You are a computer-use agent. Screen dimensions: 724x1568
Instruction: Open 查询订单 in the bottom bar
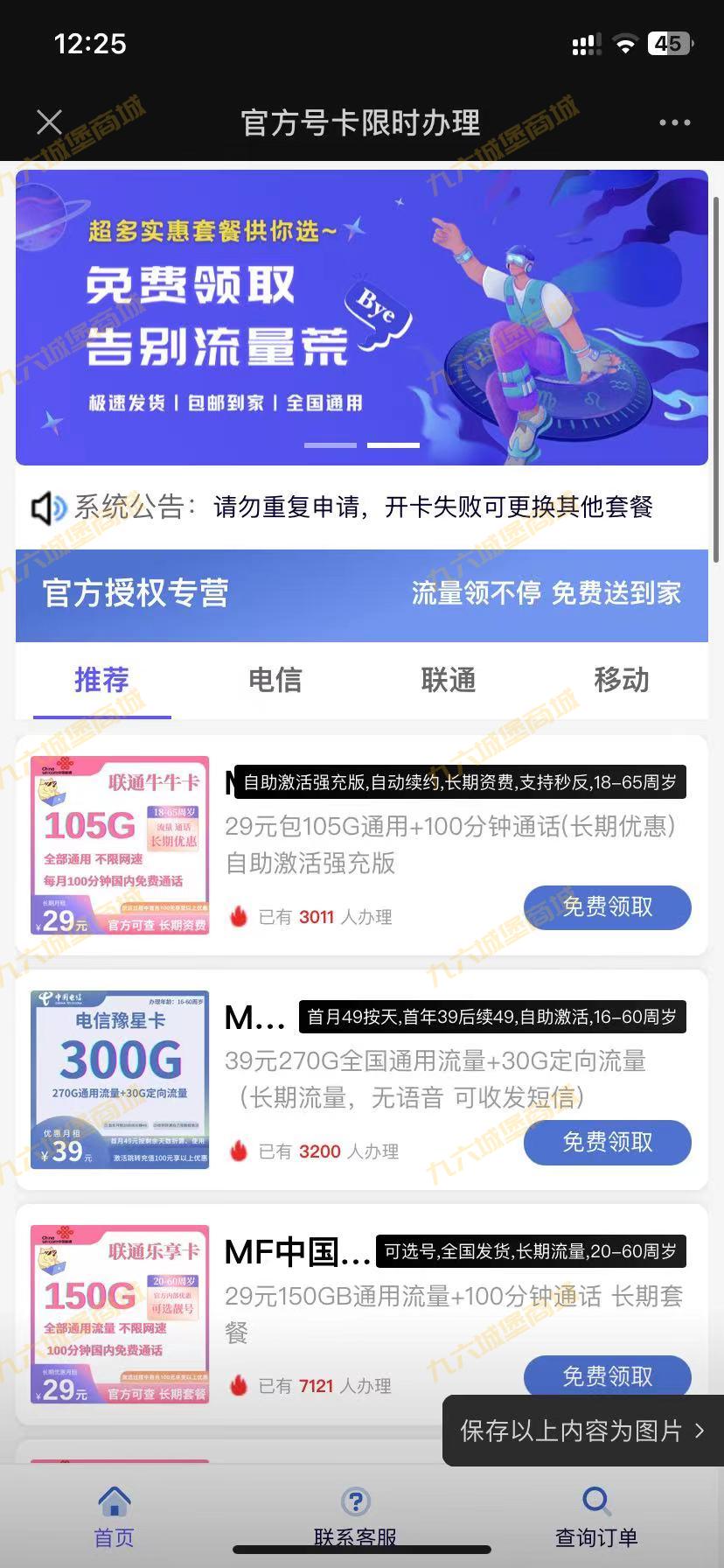pos(596,1516)
